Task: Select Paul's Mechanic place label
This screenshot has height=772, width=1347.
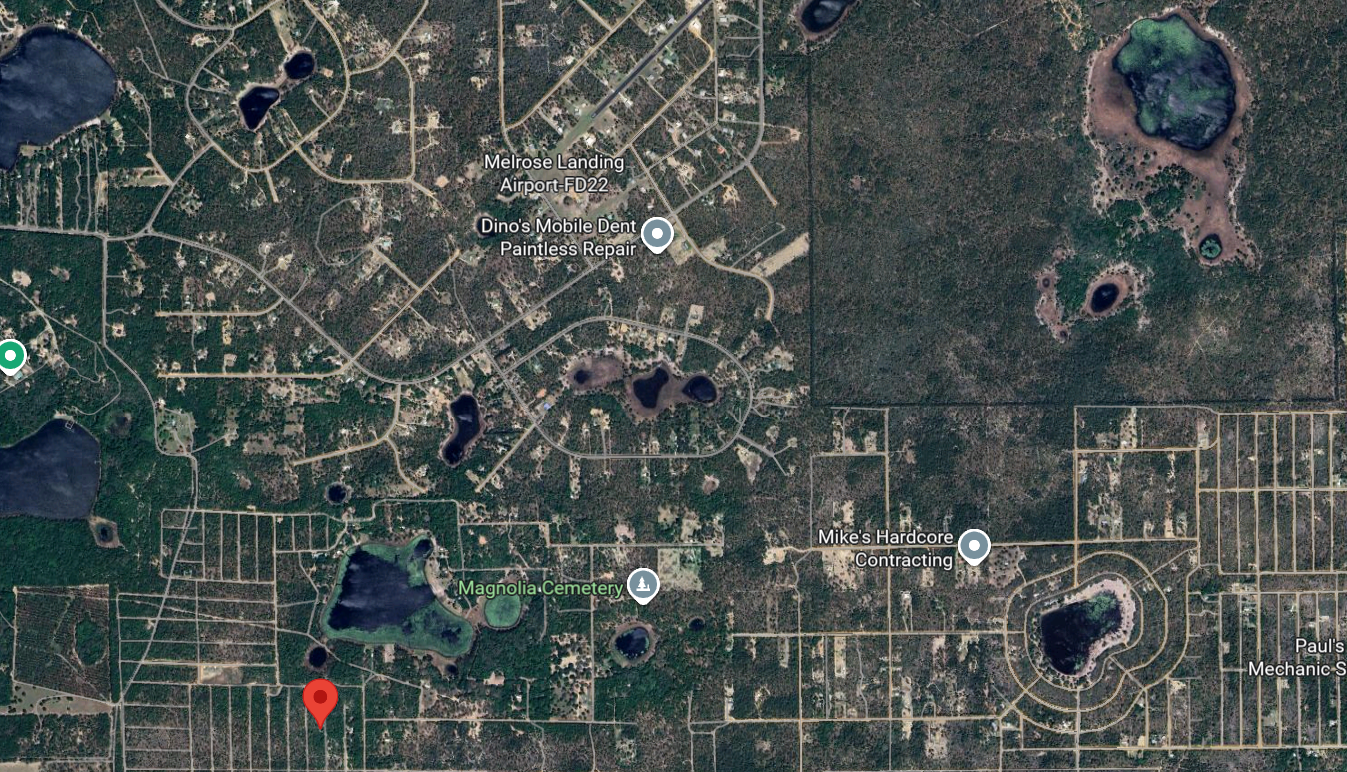Action: [1297, 657]
